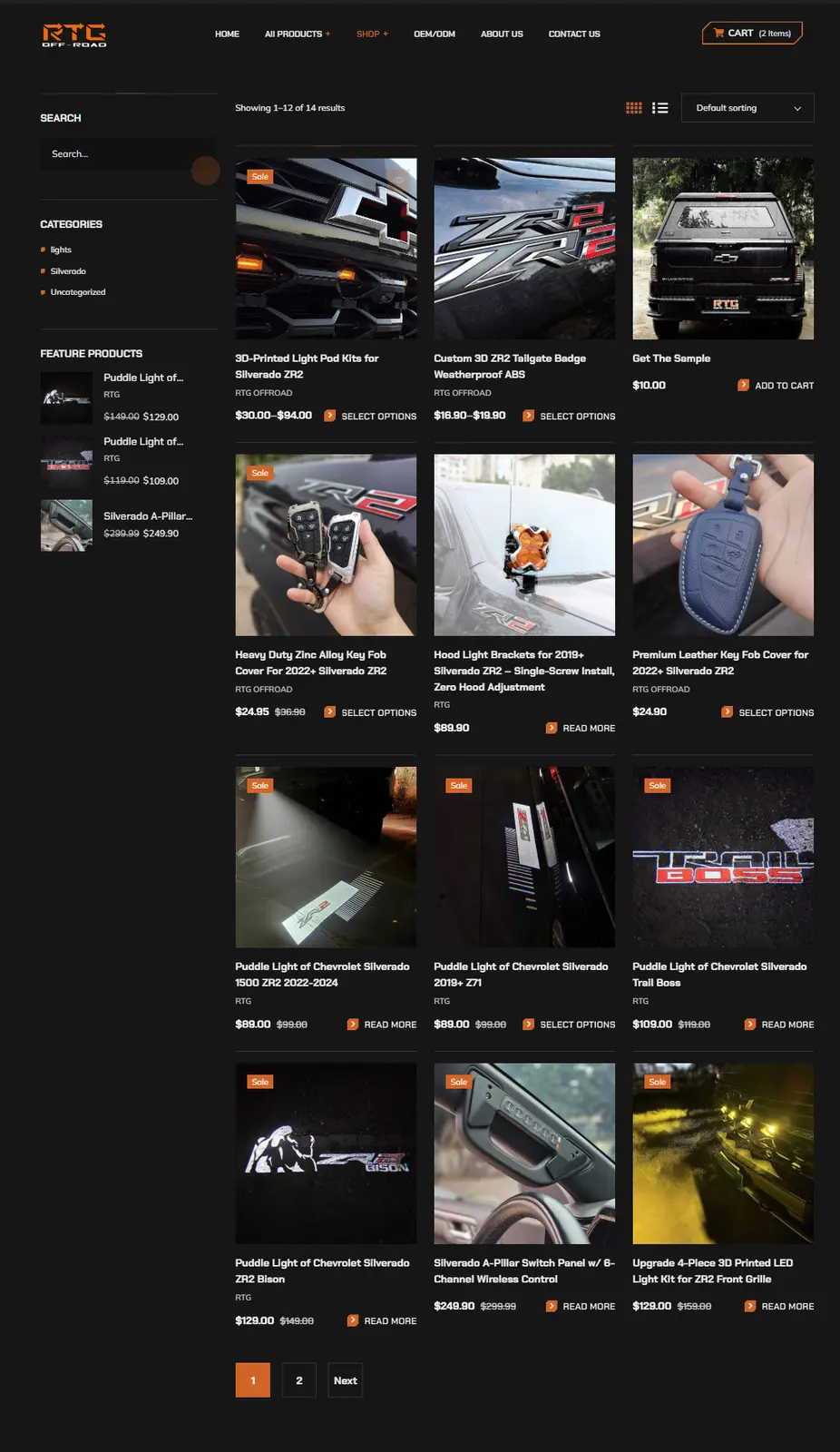Screen dimensions: 840x1452
Task: Read more about Hood Light Brackets
Action: [x=581, y=729]
